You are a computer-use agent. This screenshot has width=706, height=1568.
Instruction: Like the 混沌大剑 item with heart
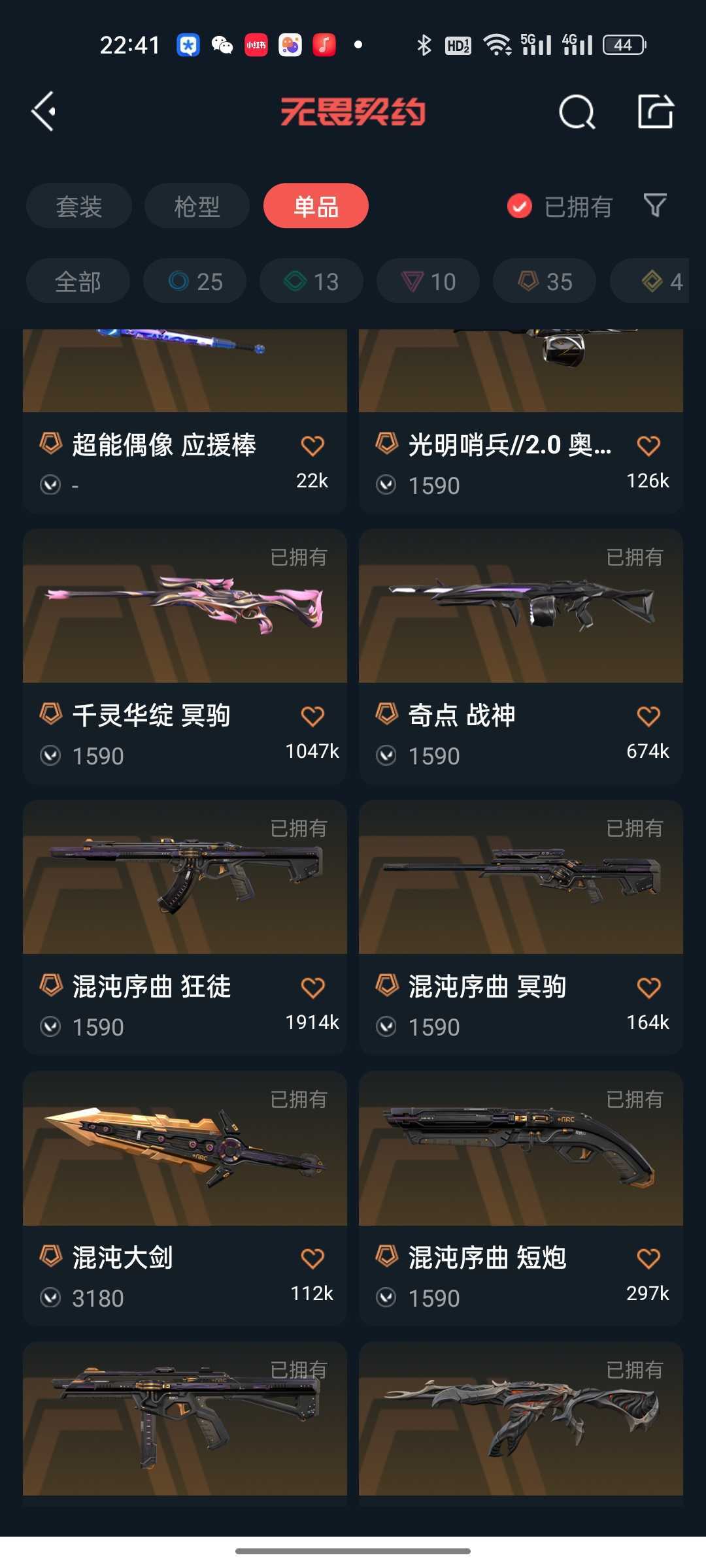tap(312, 1258)
